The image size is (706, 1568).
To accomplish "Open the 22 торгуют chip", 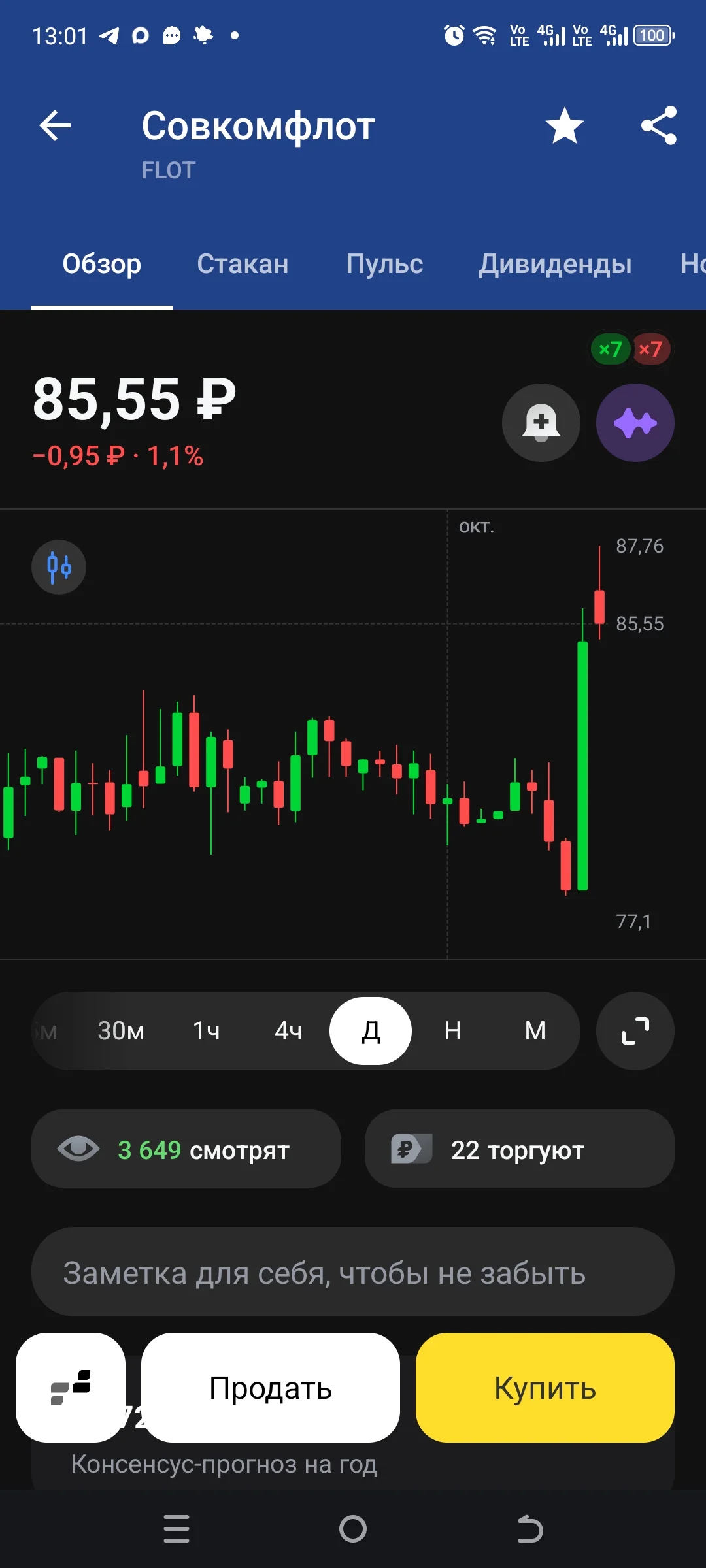I will tap(520, 1149).
